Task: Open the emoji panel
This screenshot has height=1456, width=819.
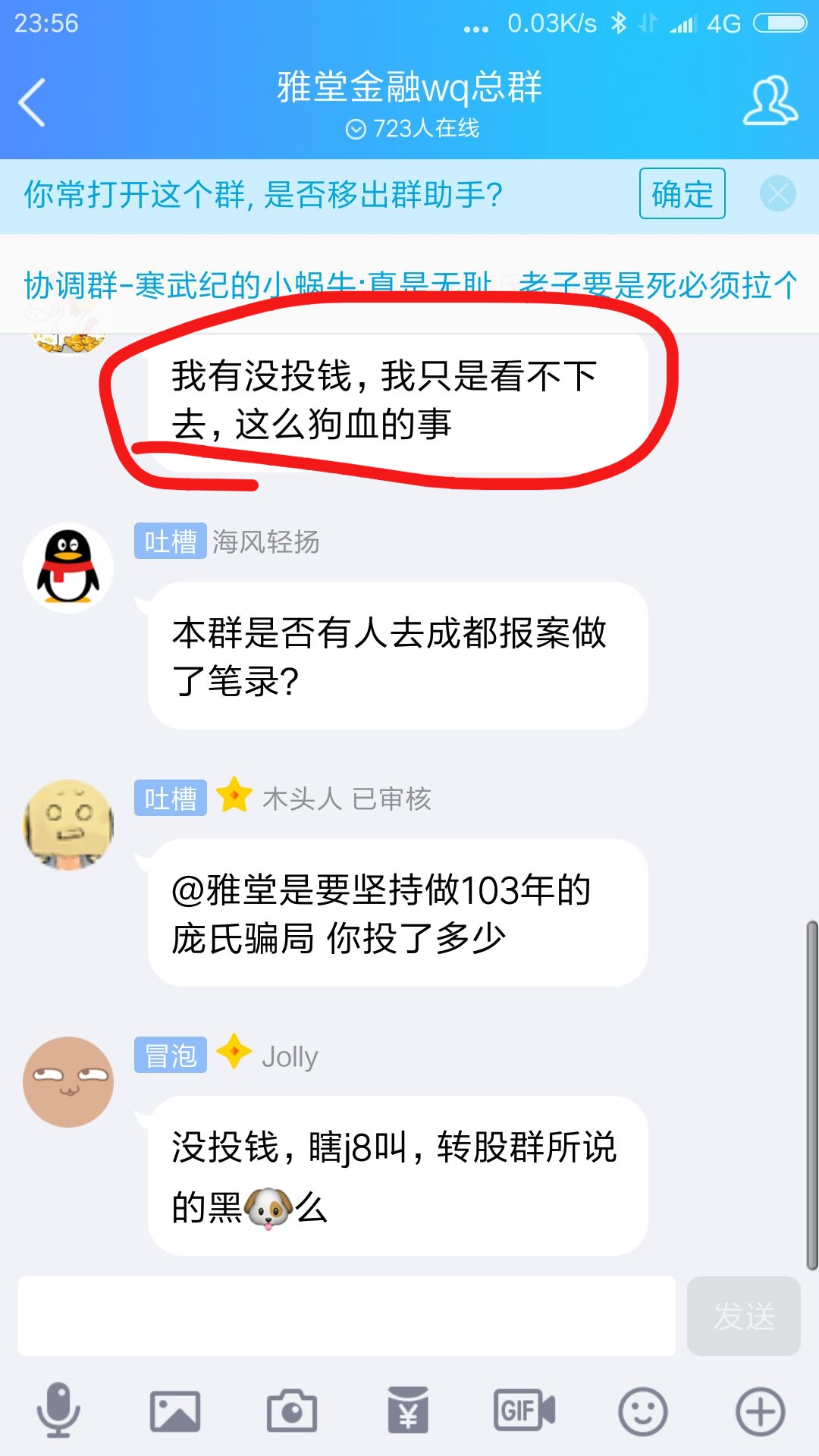Action: coord(642,1411)
